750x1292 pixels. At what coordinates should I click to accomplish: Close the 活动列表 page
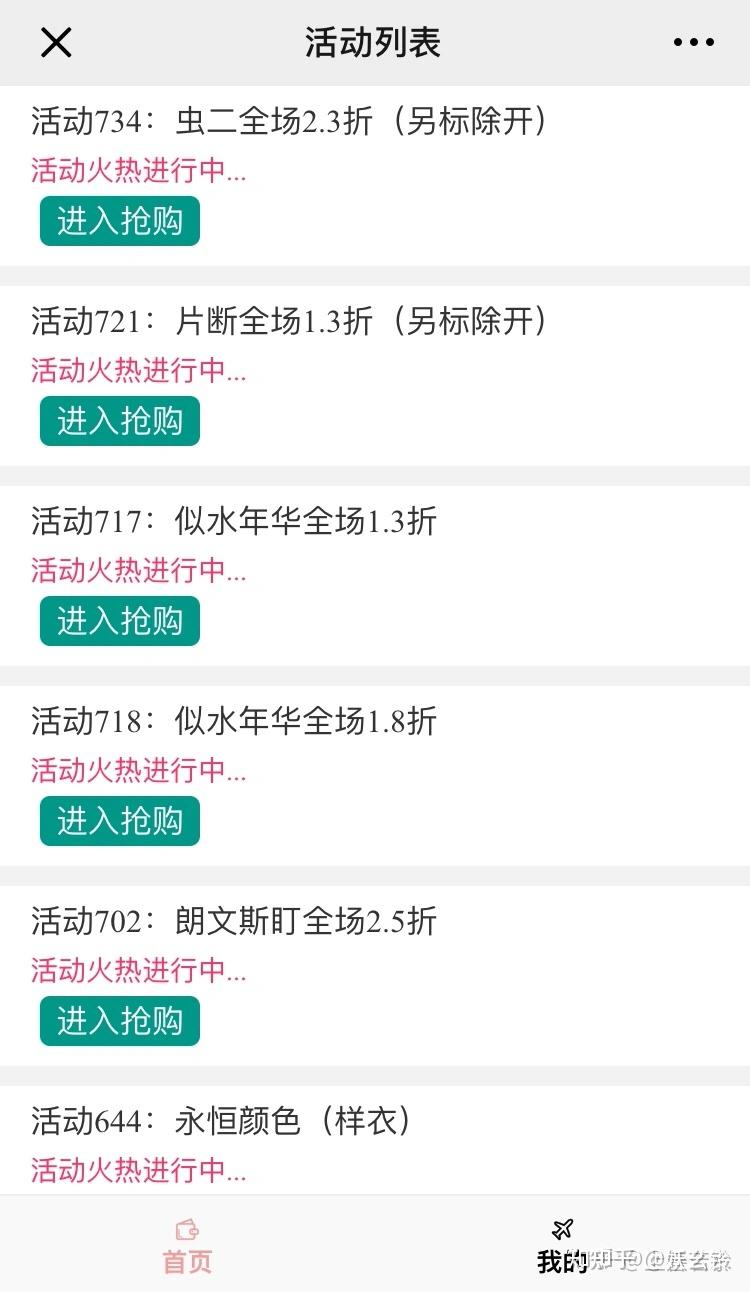pos(56,42)
